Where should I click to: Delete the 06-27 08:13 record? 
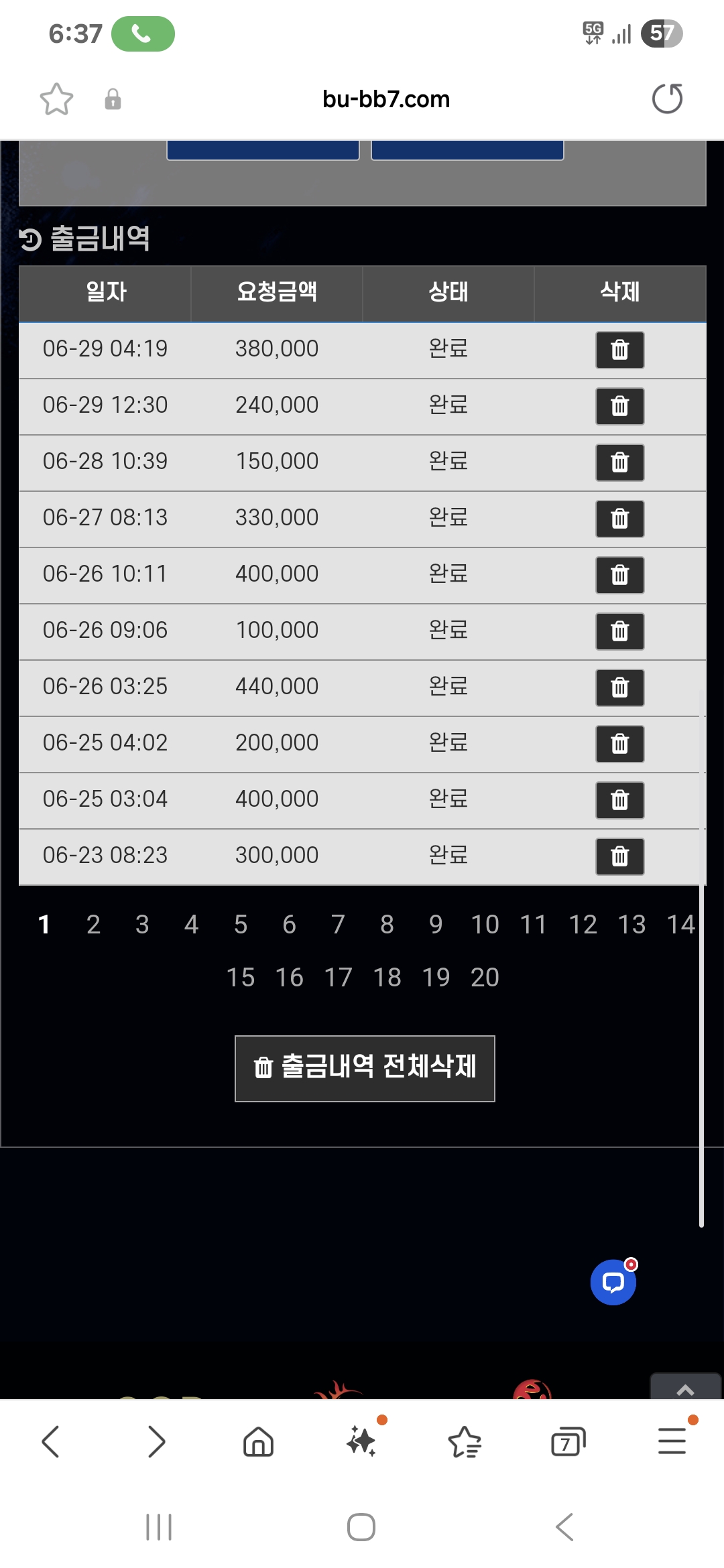click(x=619, y=519)
